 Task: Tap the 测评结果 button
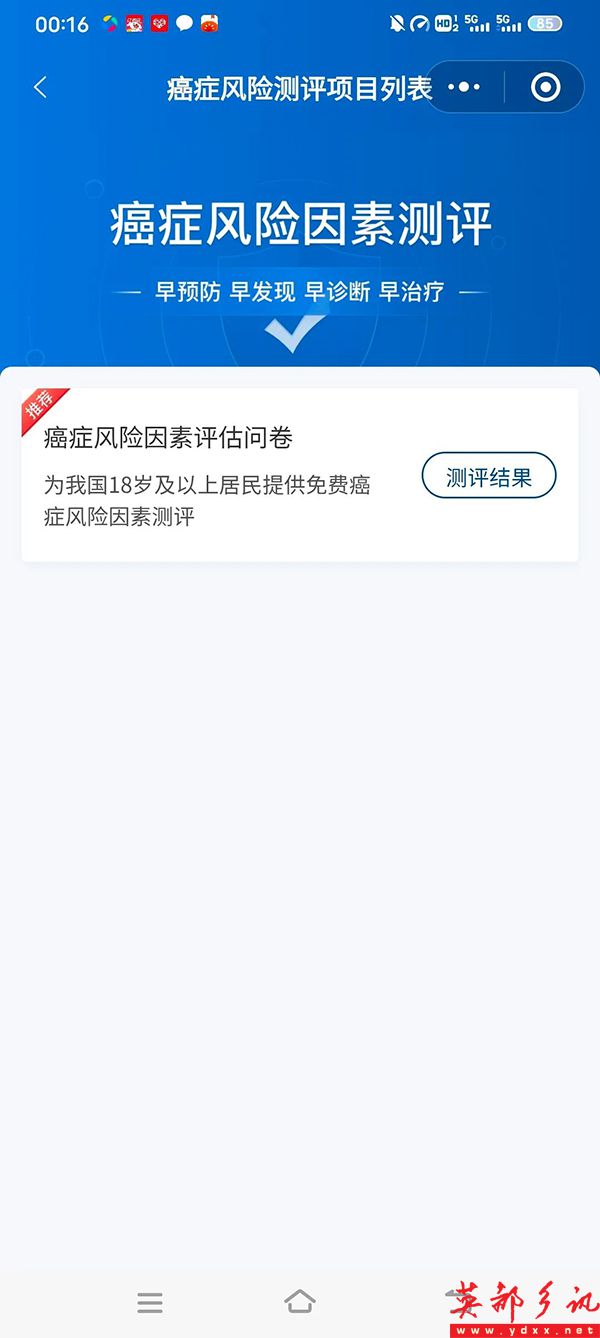(488, 477)
